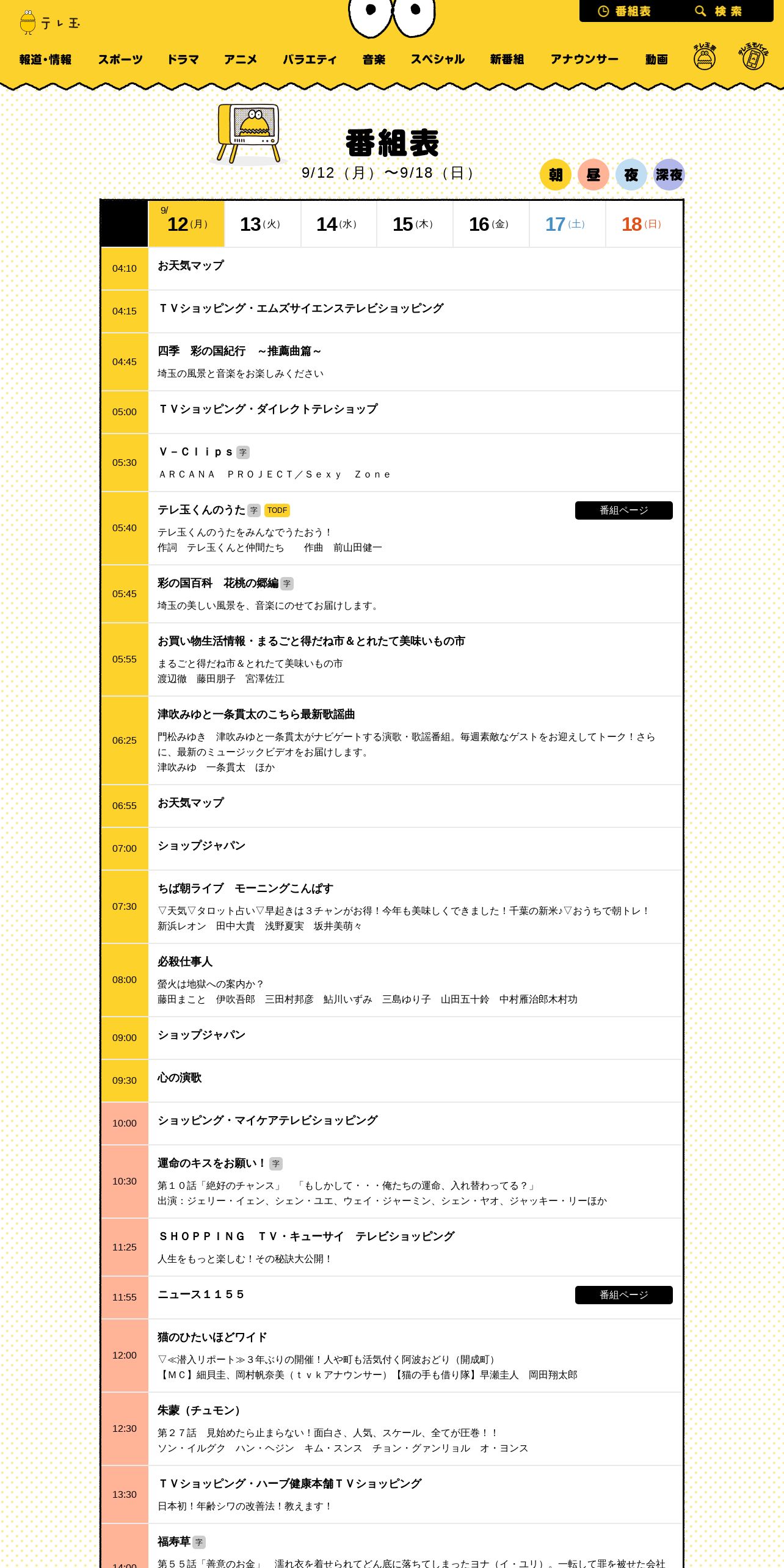Open the ドラマ category
The height and width of the screenshot is (1568, 784).
tap(183, 59)
